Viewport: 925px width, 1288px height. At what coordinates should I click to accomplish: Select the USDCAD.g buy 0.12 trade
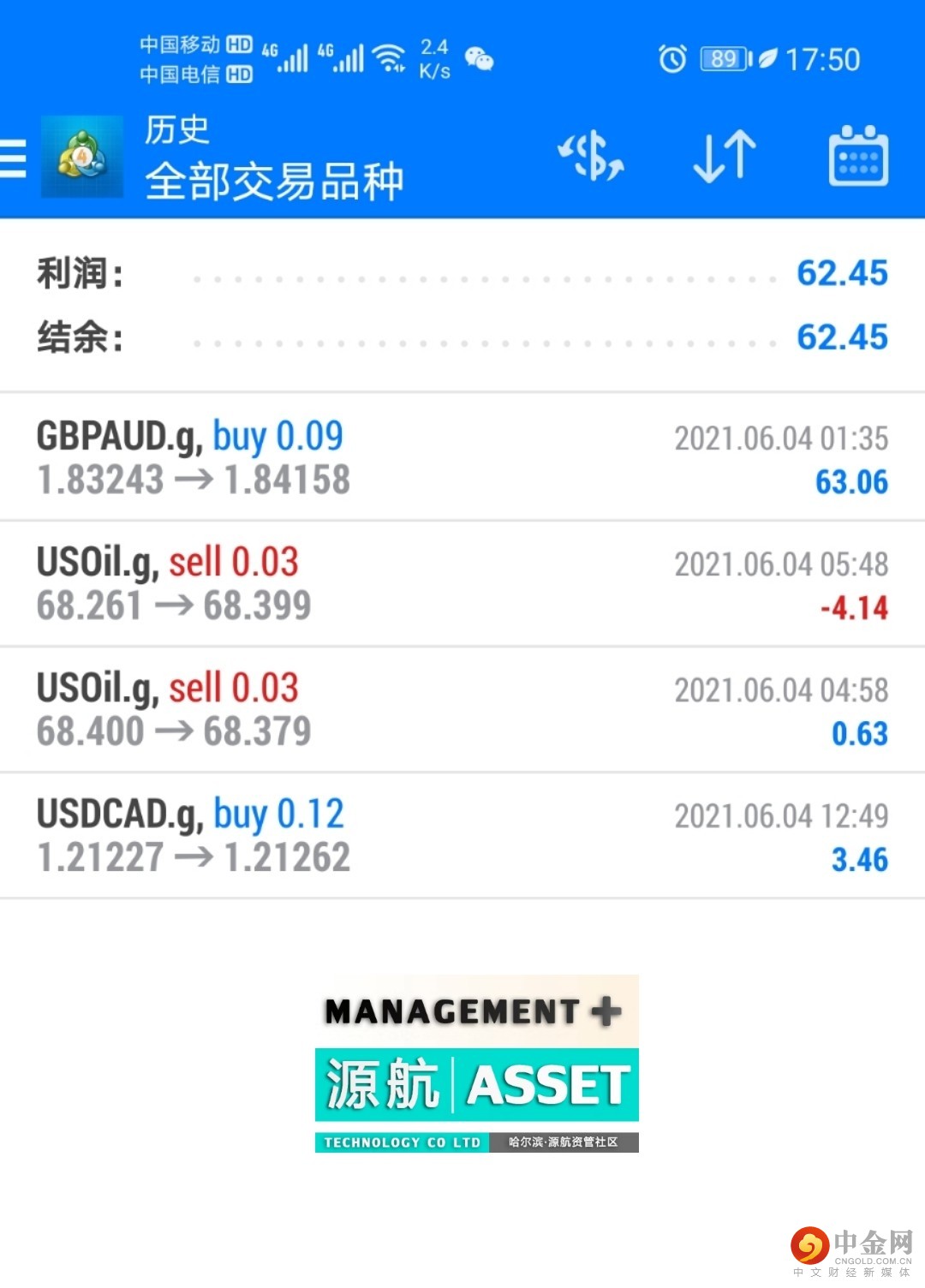pos(462,836)
